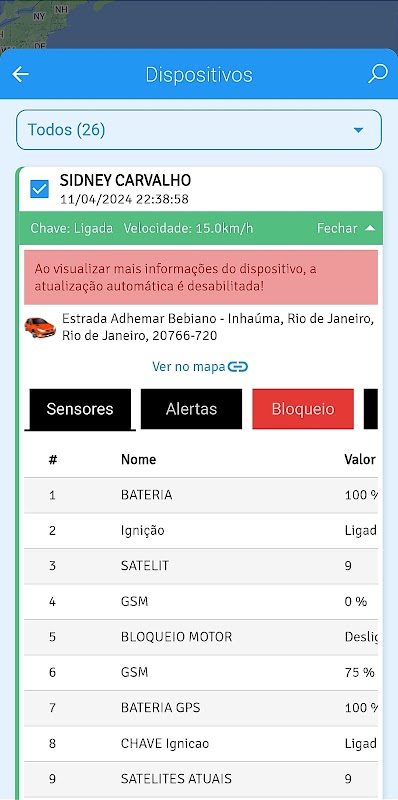This screenshot has width=398, height=800.
Task: Expand the Todos (26) dropdown
Action: (199, 130)
